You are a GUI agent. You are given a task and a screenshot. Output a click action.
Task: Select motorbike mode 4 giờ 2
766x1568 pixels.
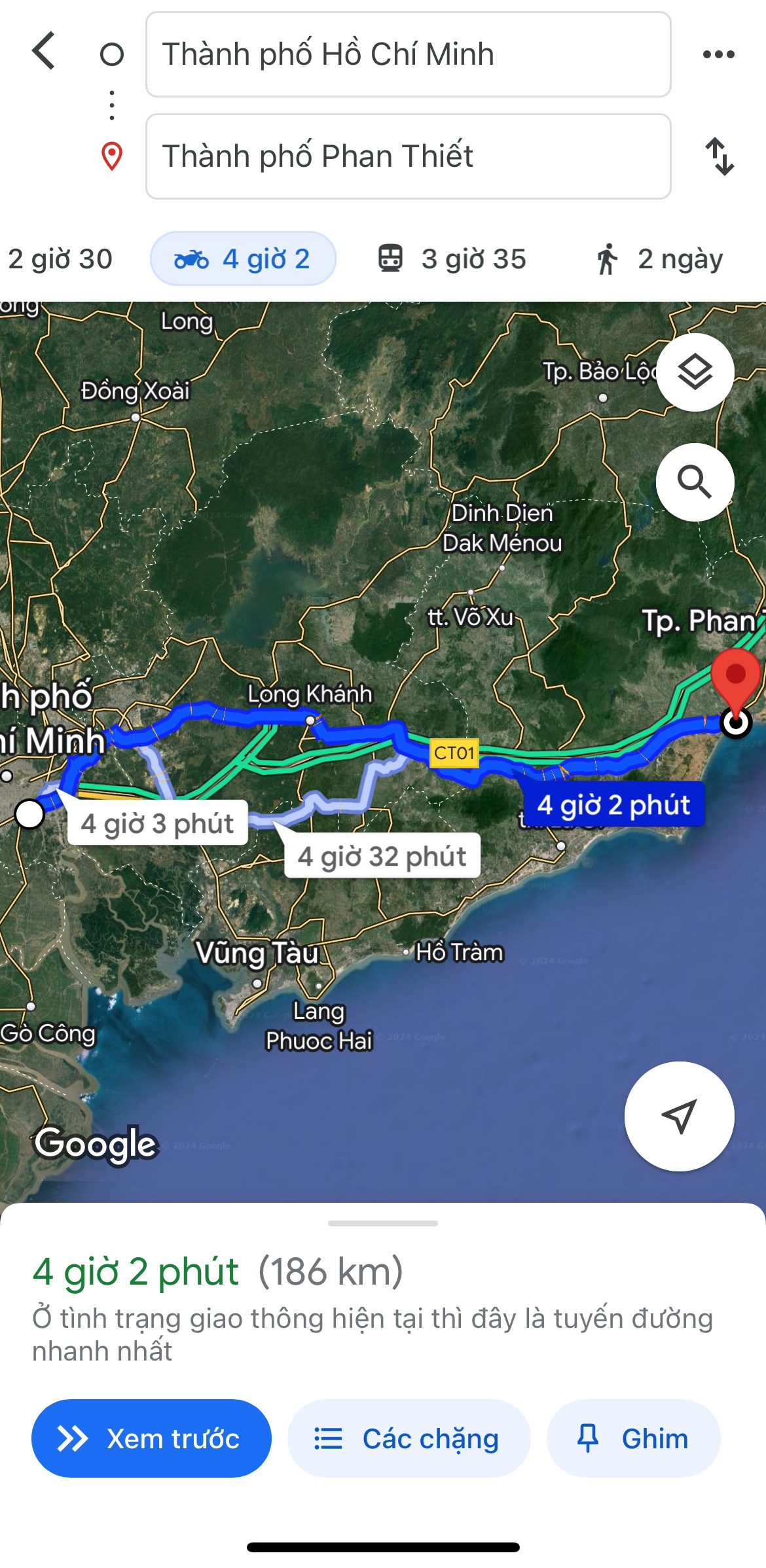pos(243,259)
